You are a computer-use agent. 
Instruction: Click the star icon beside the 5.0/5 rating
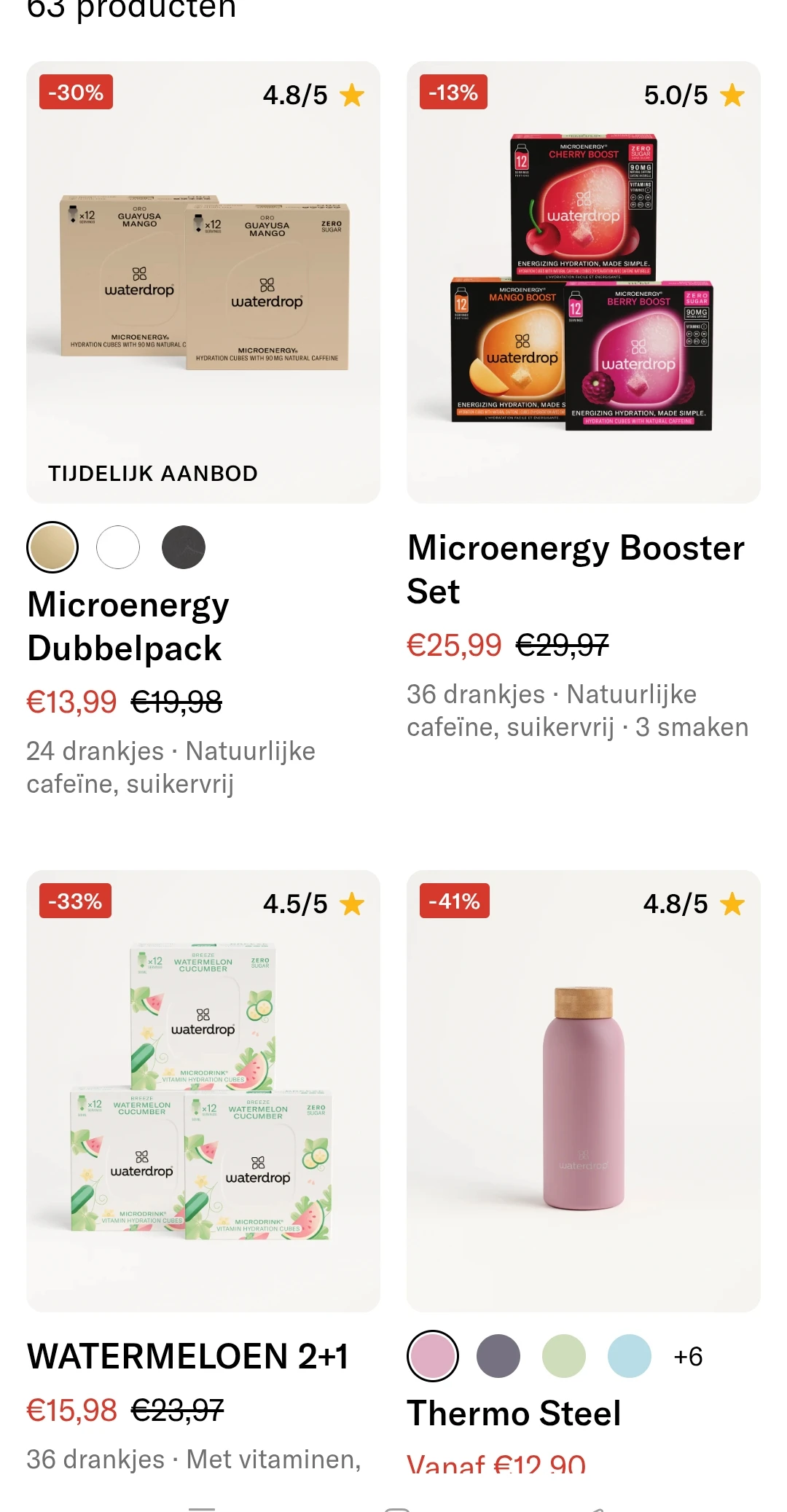coord(732,95)
